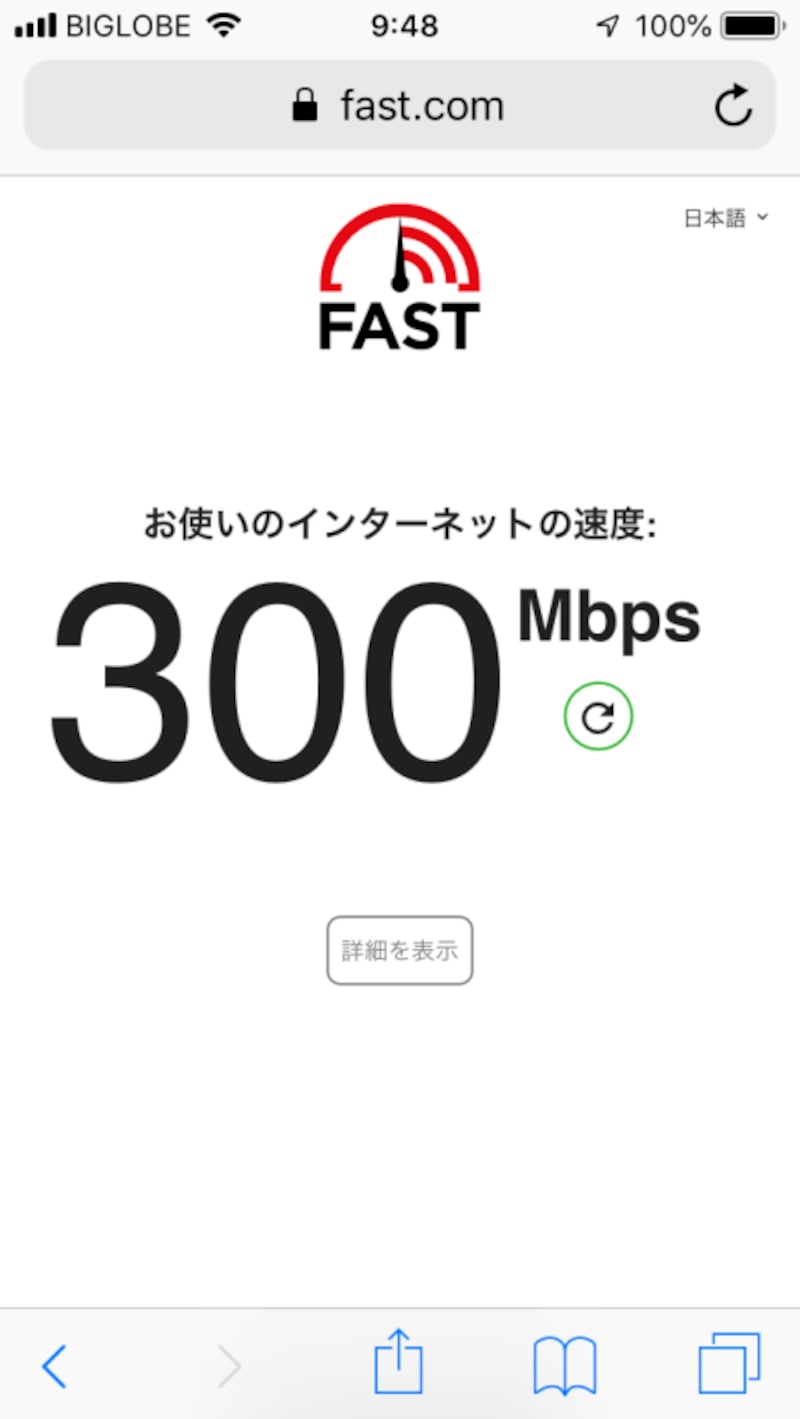
Task: Tap the FAST speedometer logo
Action: click(398, 275)
